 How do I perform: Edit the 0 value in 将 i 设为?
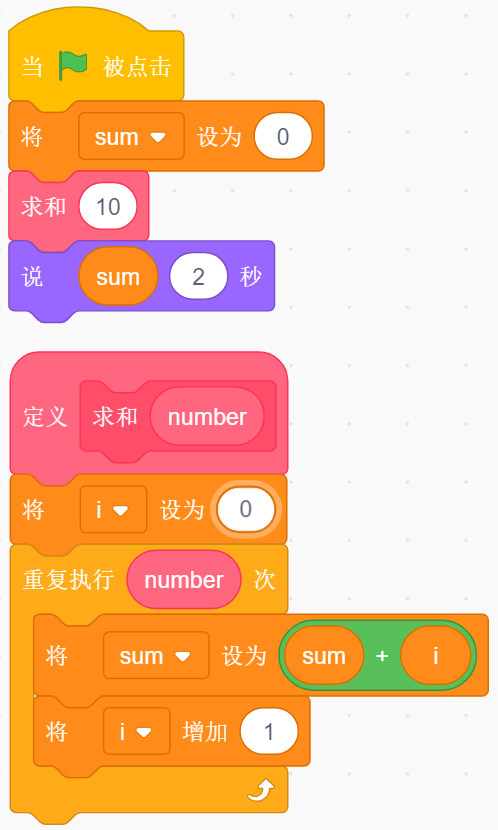[246, 509]
